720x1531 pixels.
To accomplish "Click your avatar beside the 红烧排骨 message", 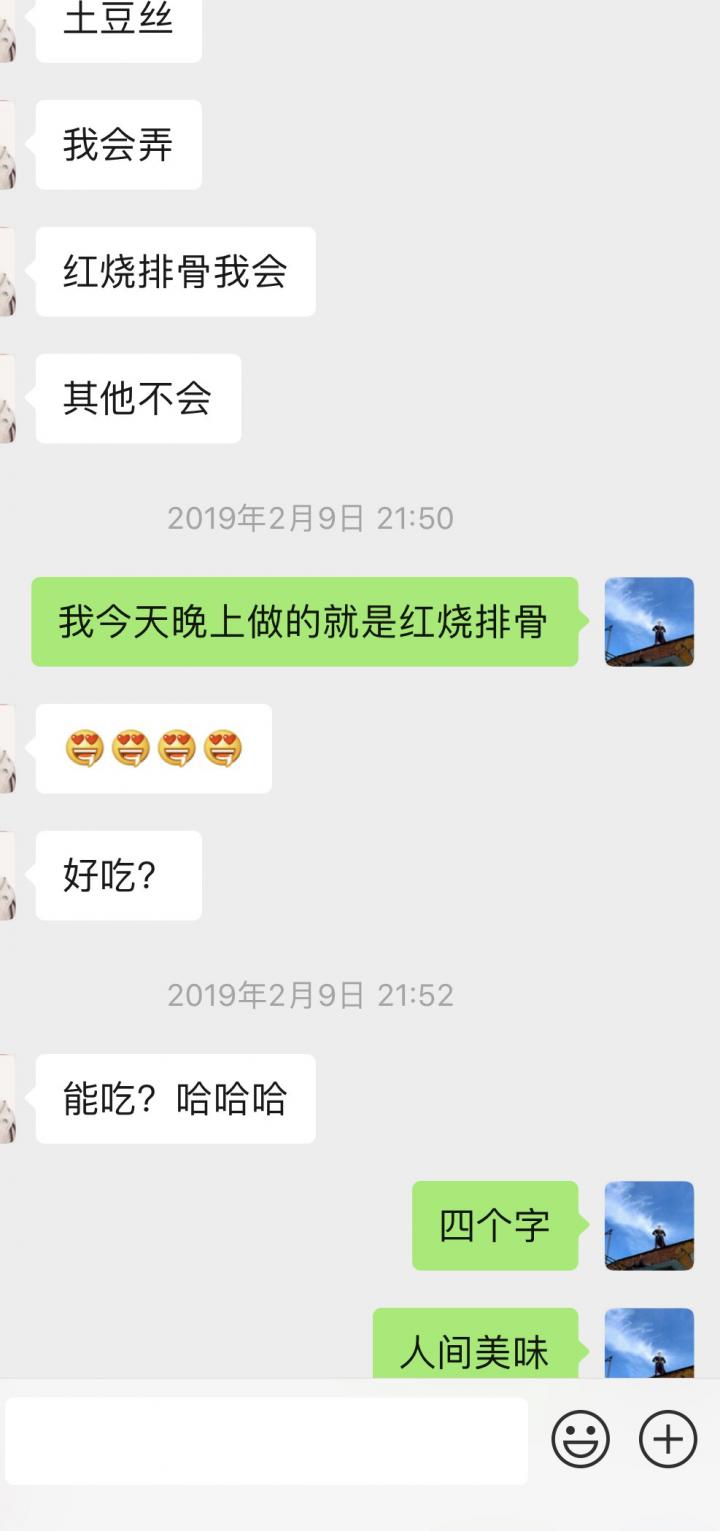I will pyautogui.click(x=648, y=624).
